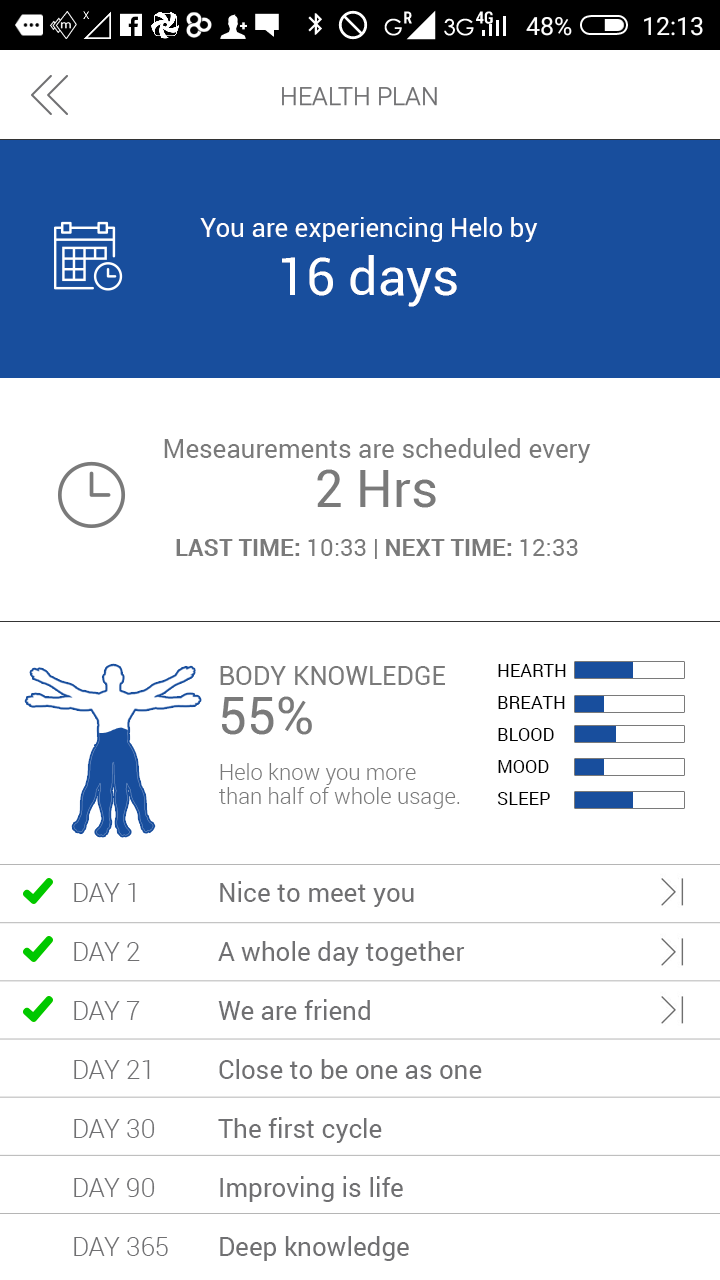Open the Day 2 A whole day together row
This screenshot has width=720, height=1280.
[360, 952]
